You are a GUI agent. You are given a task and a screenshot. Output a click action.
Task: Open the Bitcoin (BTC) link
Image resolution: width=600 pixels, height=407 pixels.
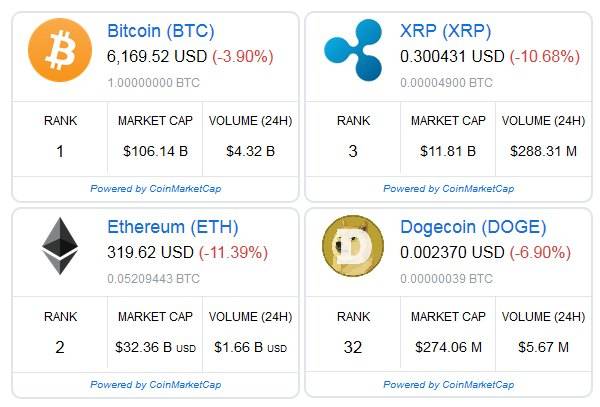click(160, 31)
